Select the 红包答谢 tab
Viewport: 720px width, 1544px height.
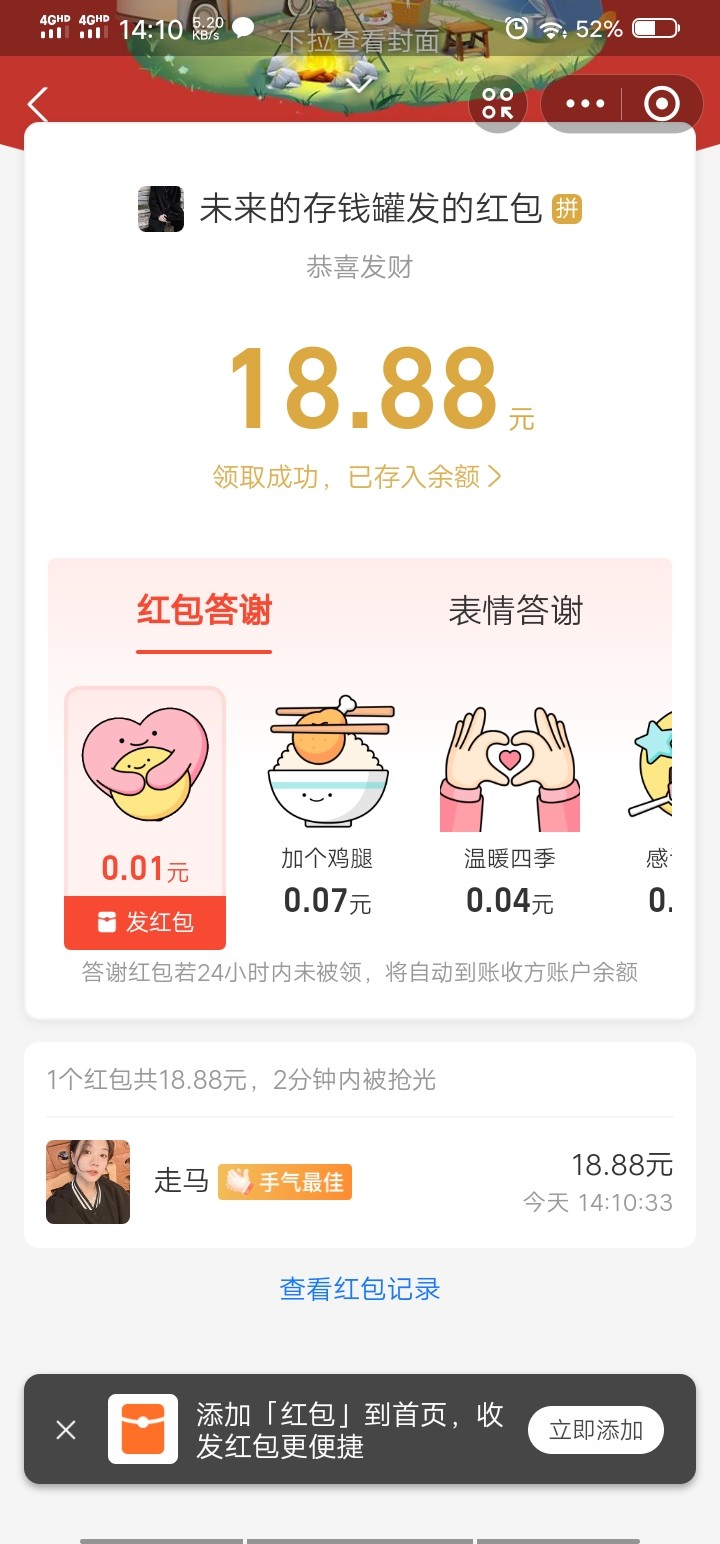point(204,611)
